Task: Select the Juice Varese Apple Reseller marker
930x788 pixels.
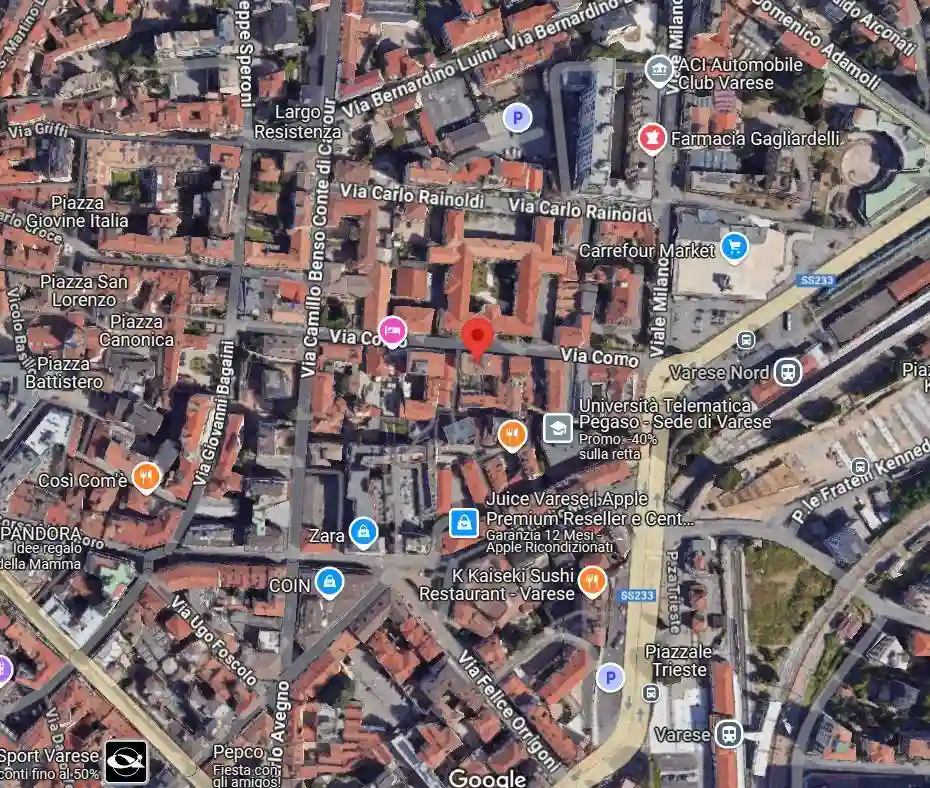Action: 463,521
